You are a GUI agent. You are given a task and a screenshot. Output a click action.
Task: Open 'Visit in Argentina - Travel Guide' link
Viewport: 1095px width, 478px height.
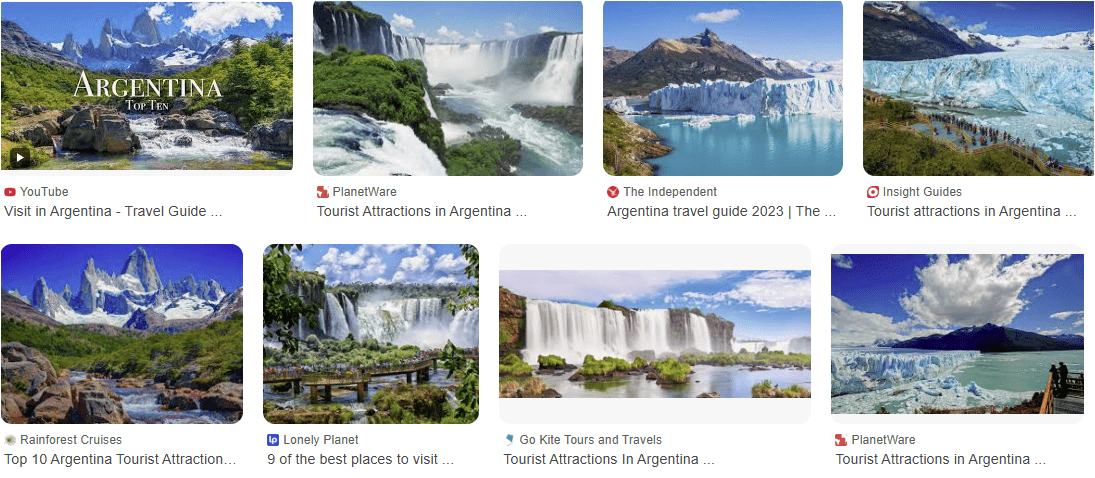coord(112,211)
